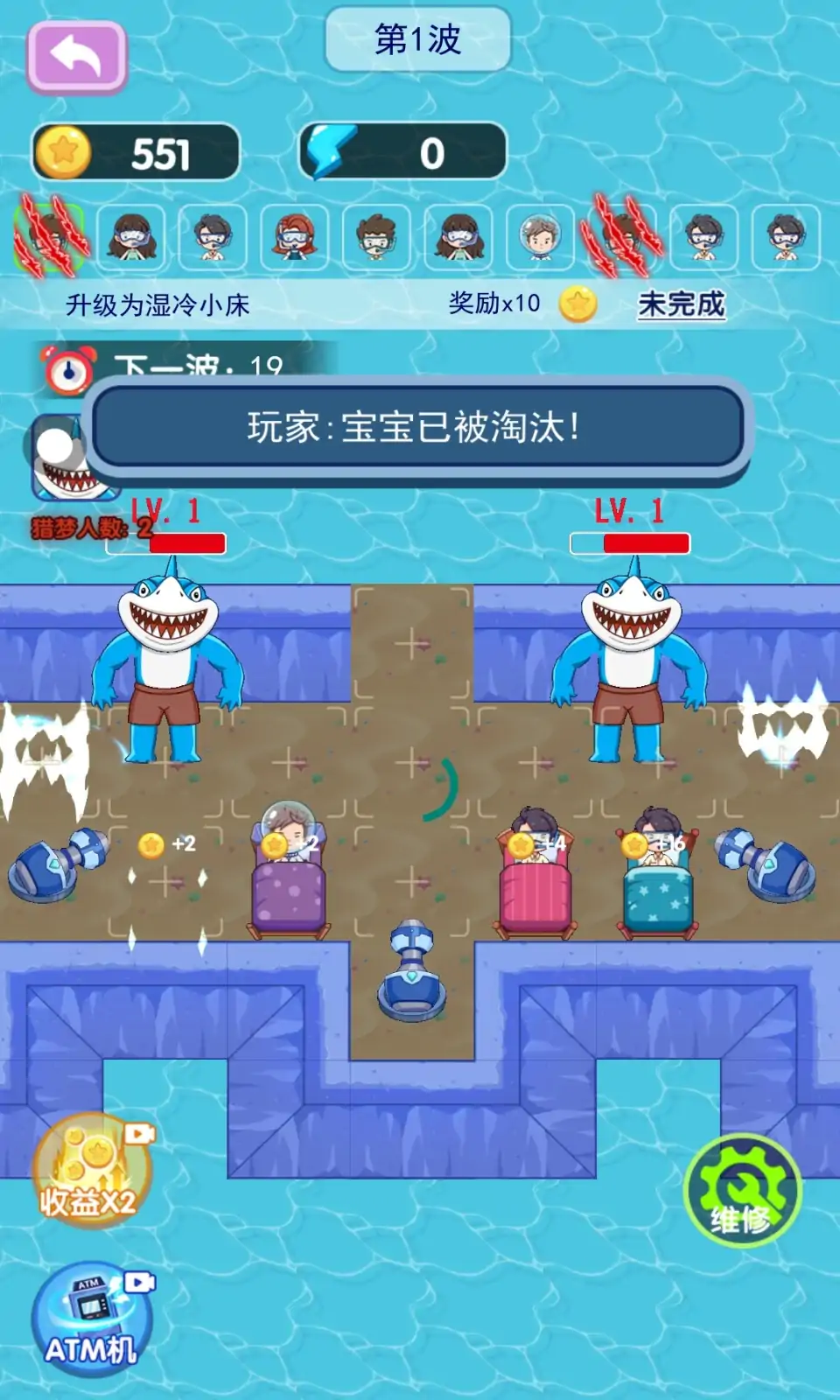This screenshot has width=840, height=1400.
Task: Select the purple polka-dot bed
Action: tap(289, 892)
